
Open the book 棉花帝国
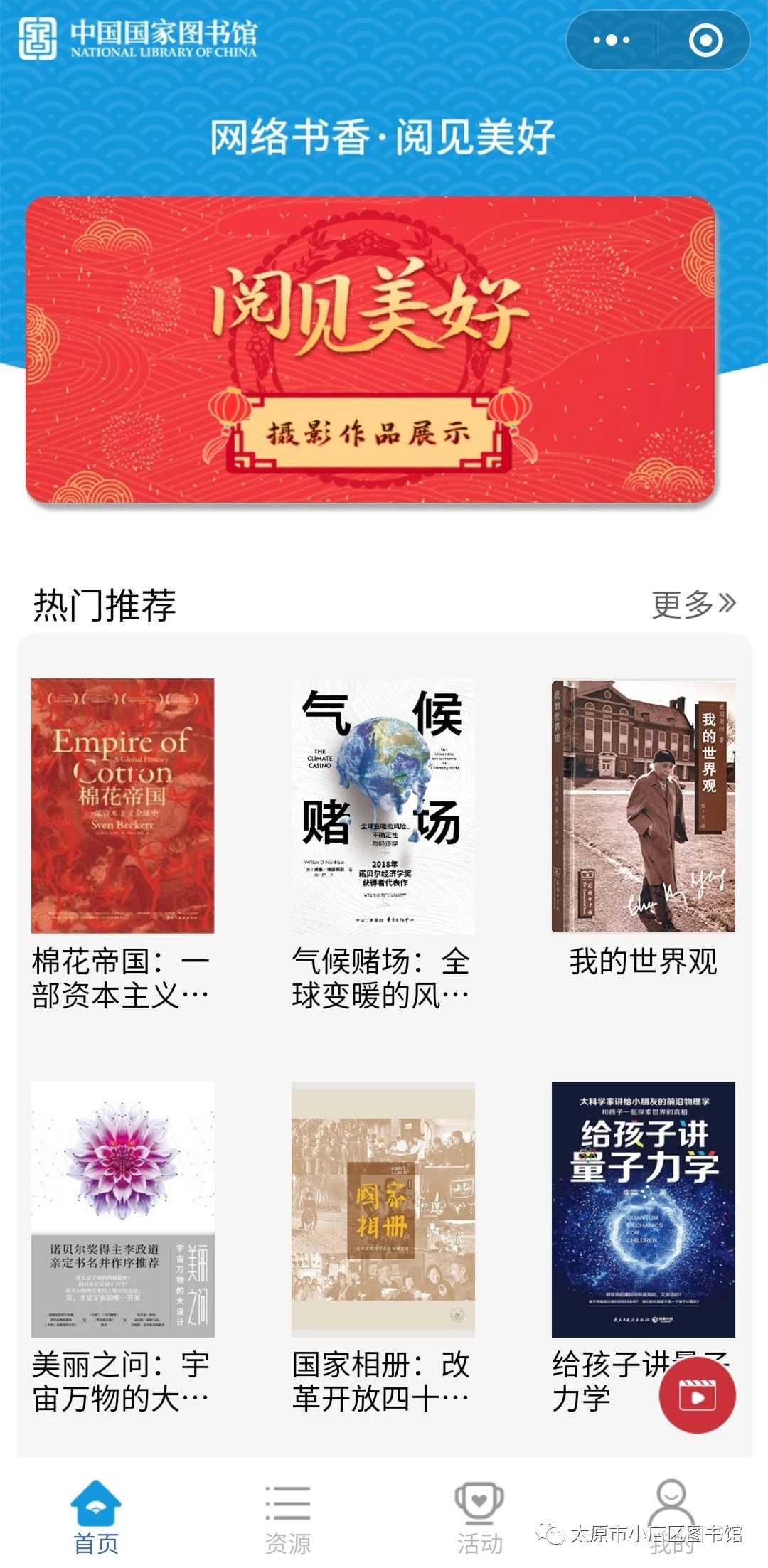pos(122,806)
